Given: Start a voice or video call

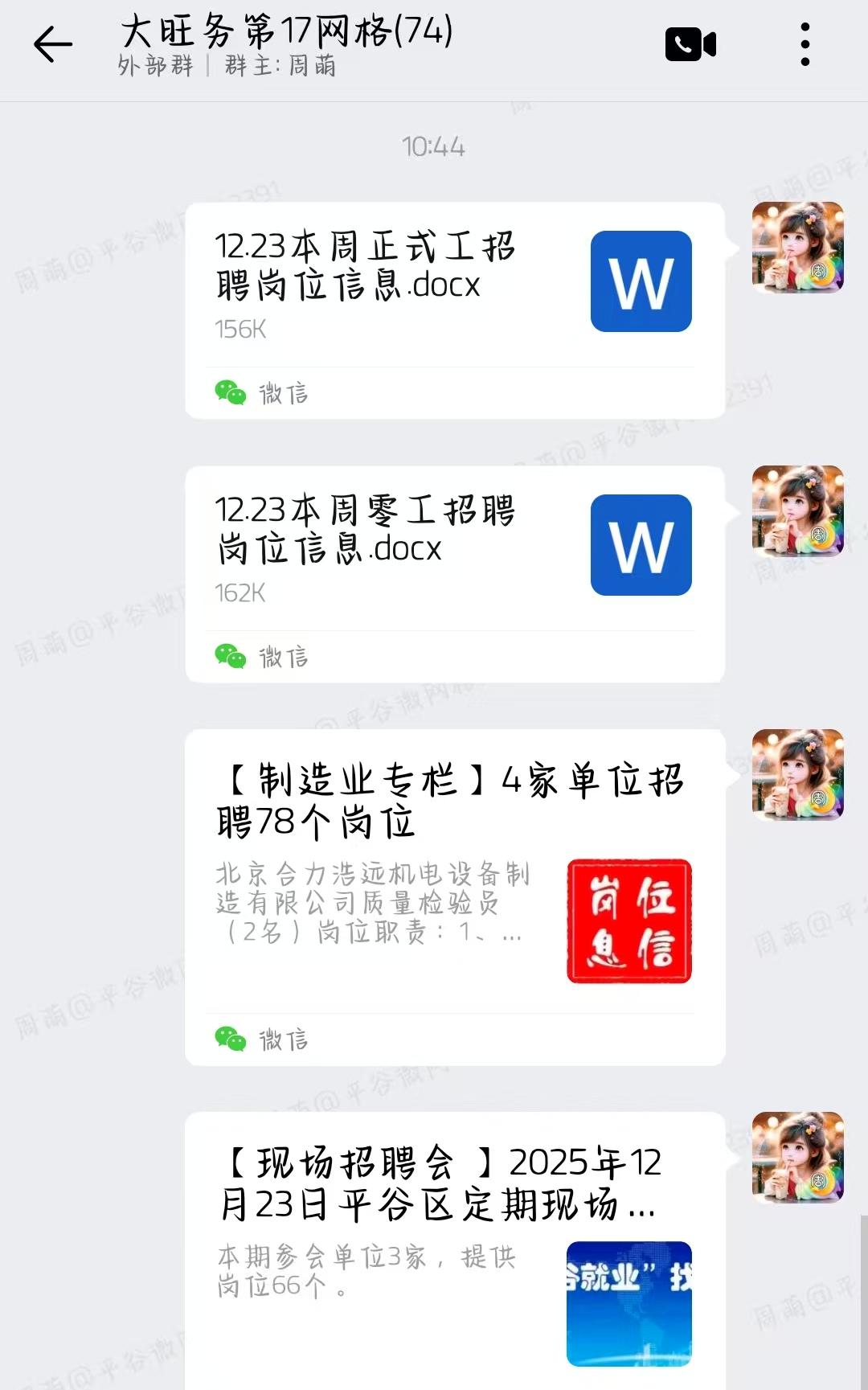Looking at the screenshot, I should 690,44.
